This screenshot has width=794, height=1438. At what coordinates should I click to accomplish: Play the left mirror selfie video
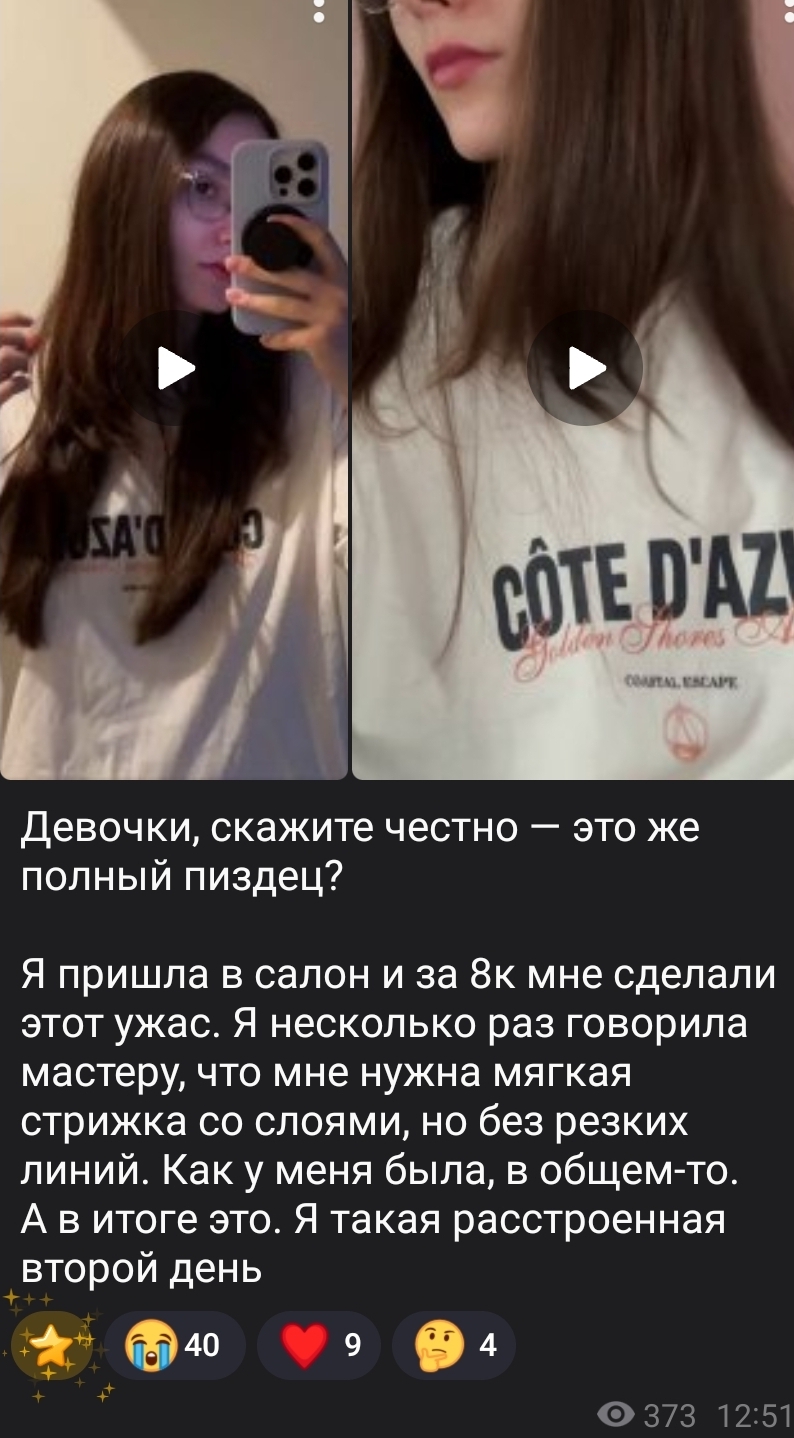click(x=176, y=368)
